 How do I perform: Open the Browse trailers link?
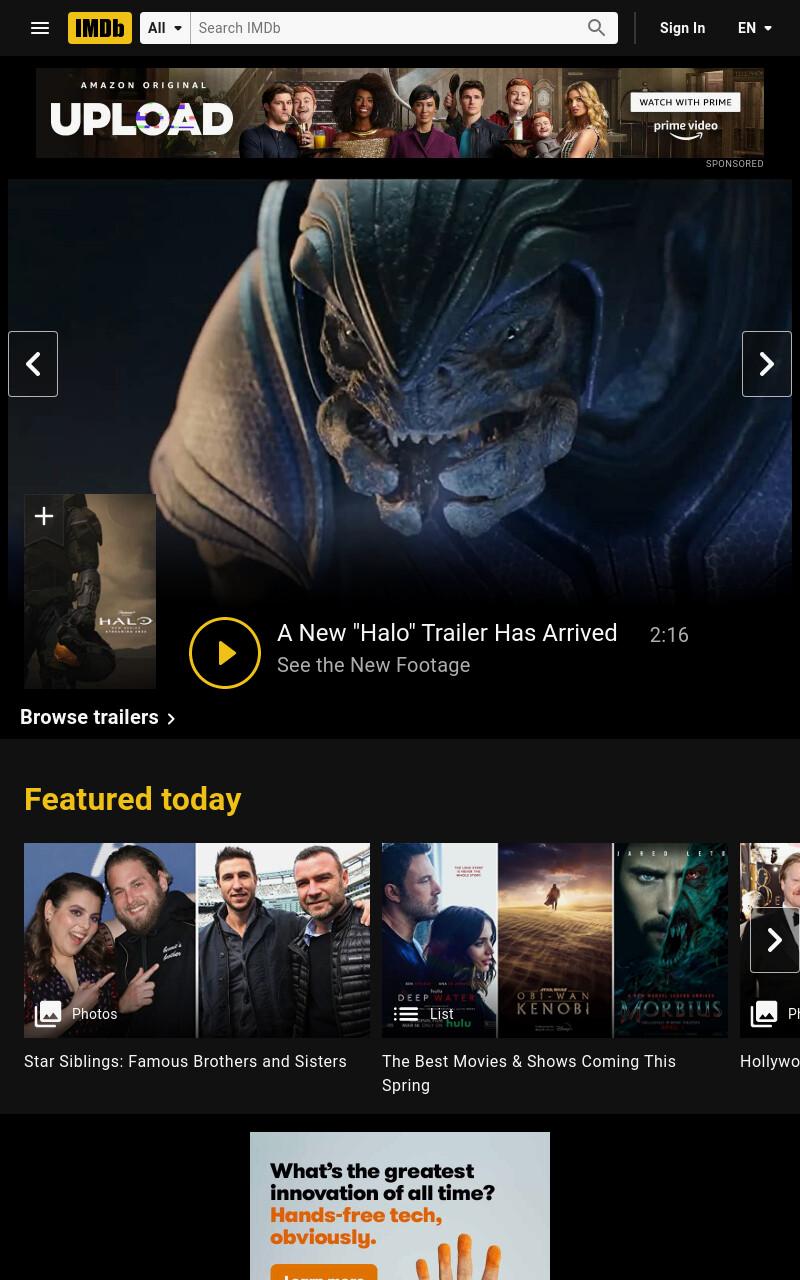click(x=98, y=718)
